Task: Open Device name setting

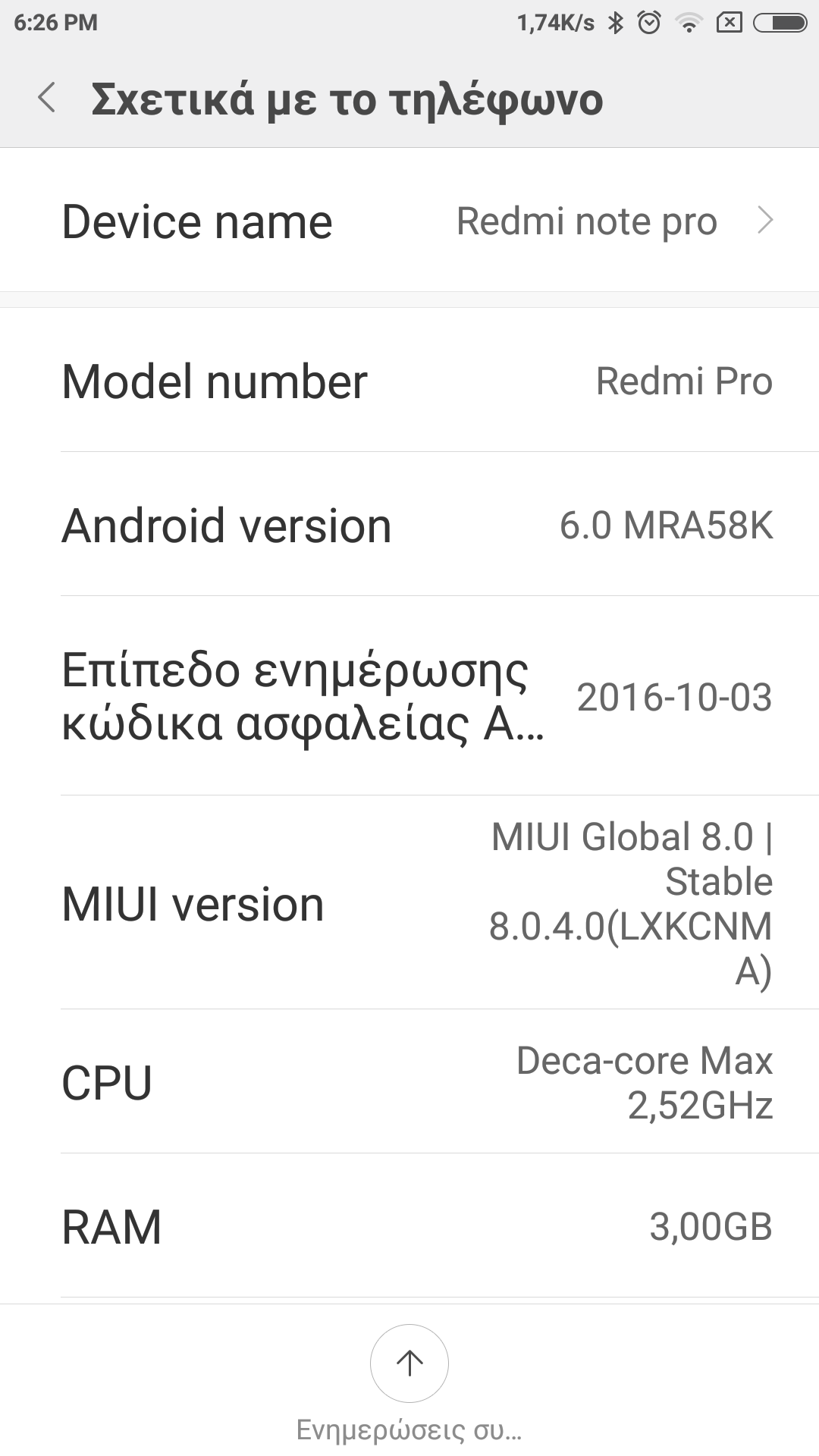Action: [x=409, y=221]
